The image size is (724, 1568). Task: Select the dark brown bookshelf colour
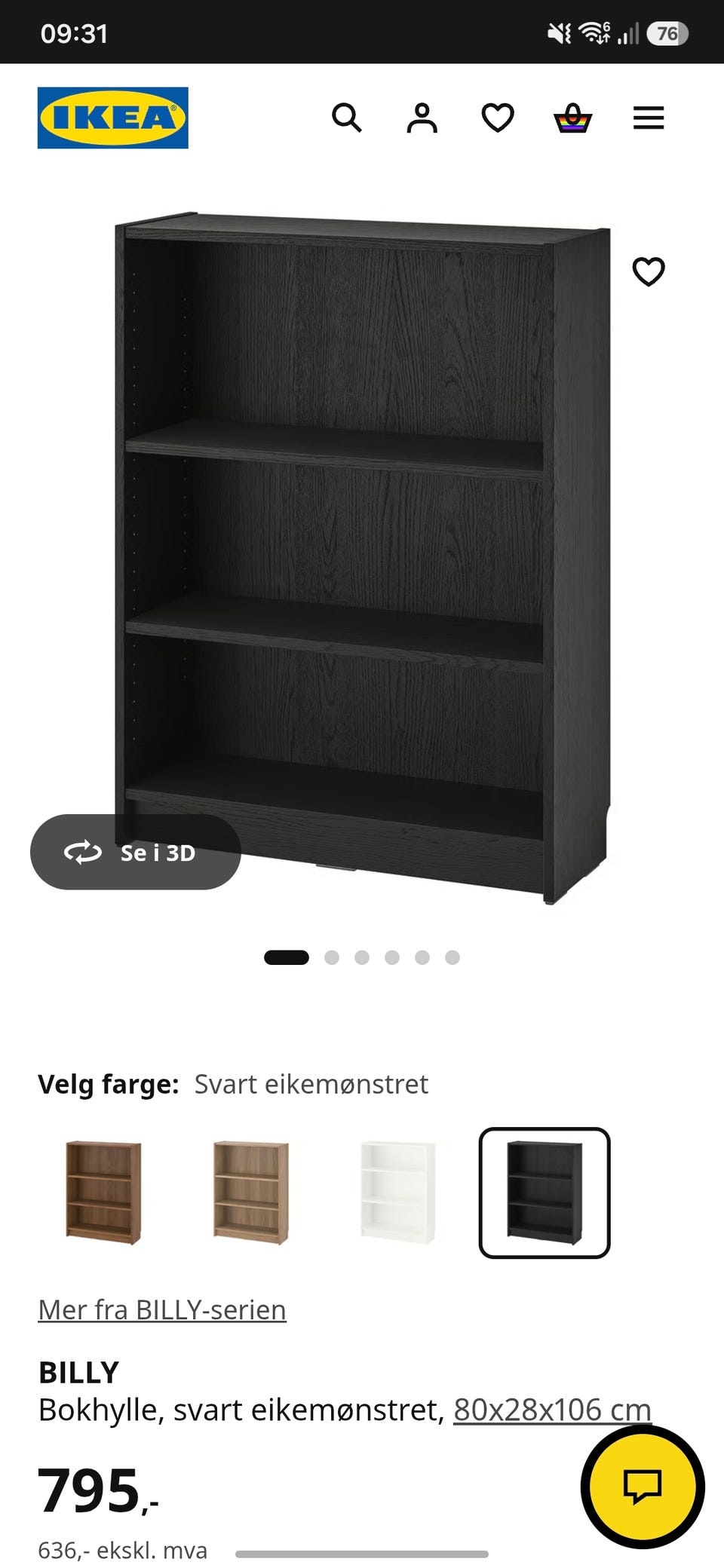pos(103,1193)
